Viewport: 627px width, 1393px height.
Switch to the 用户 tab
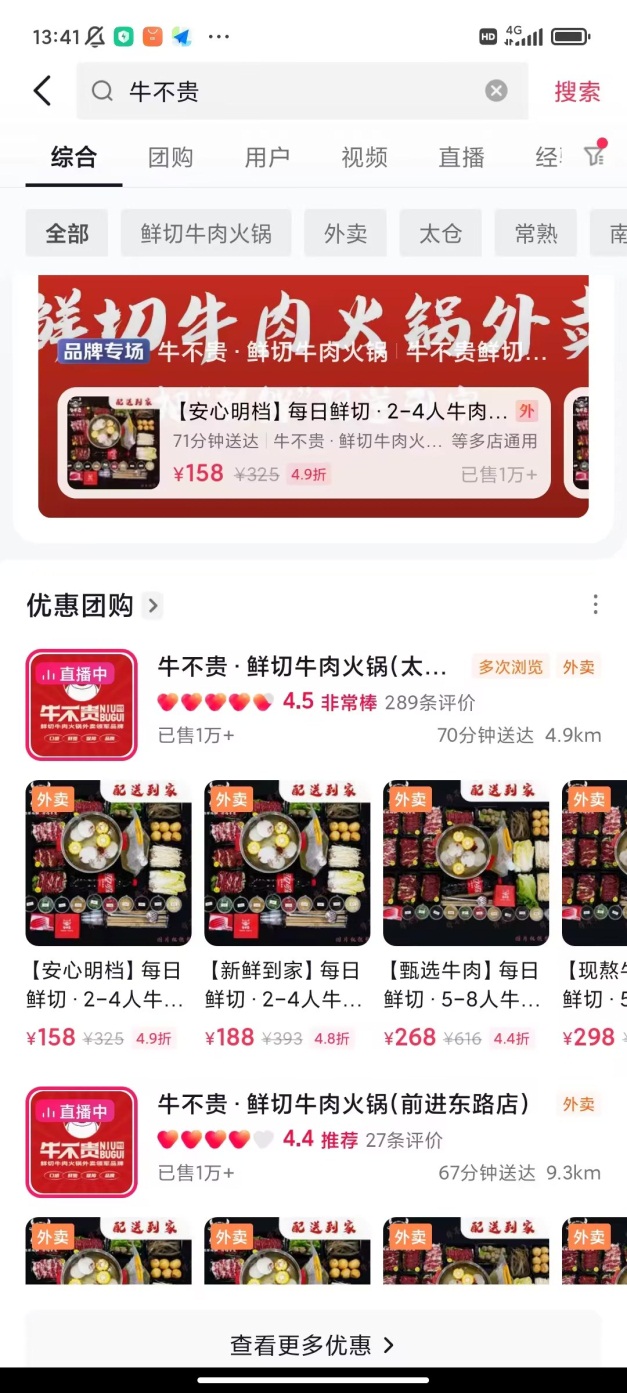click(x=267, y=157)
